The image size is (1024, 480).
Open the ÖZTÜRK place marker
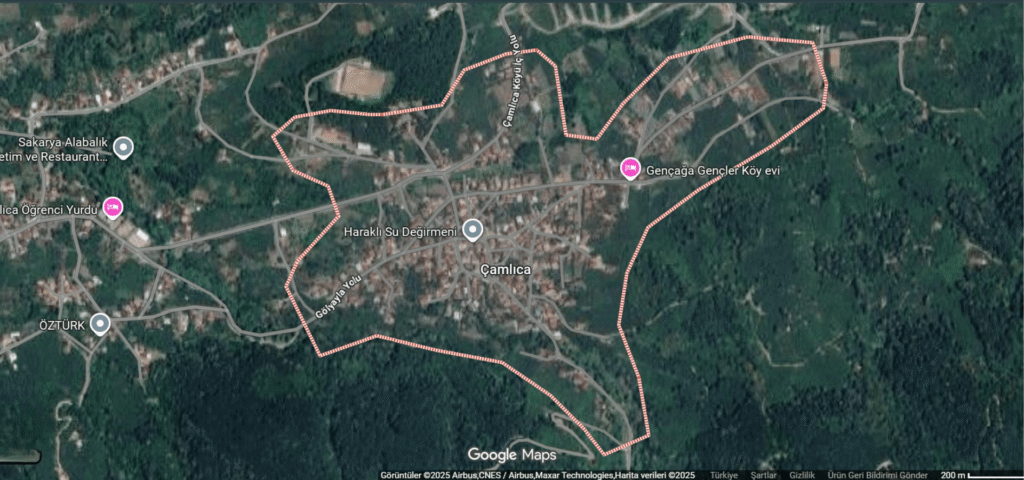pos(100,324)
